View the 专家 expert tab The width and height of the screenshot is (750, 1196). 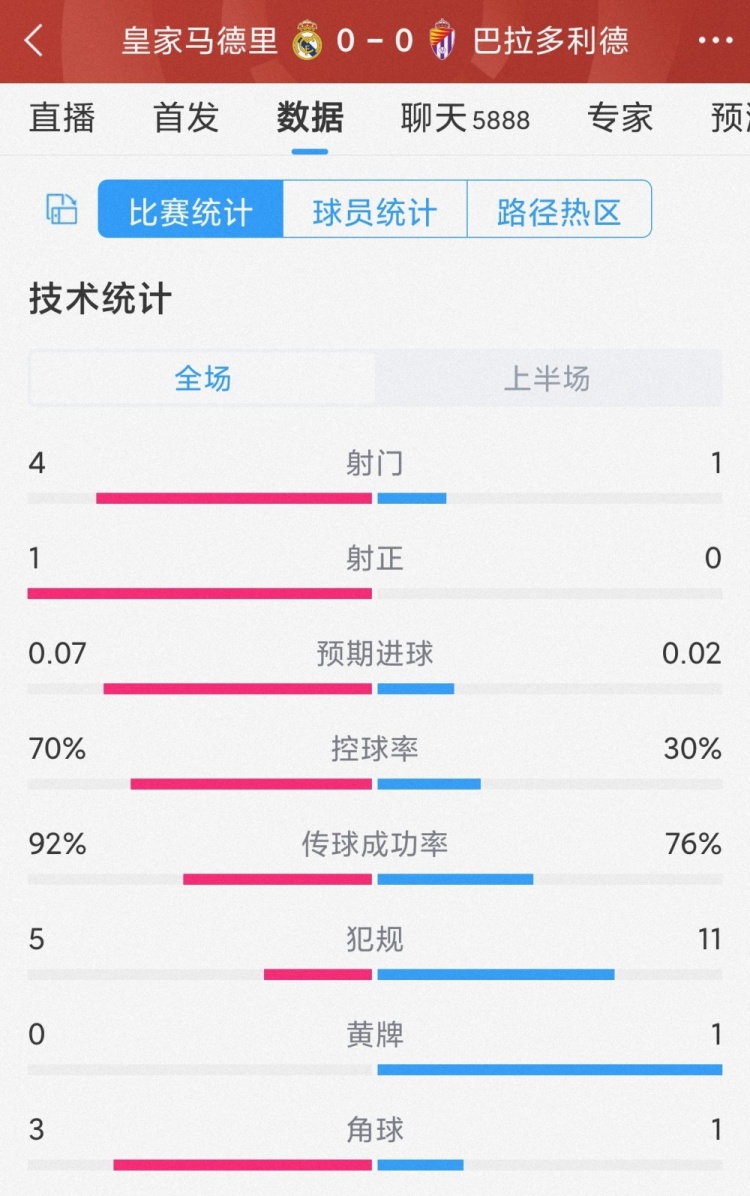619,118
